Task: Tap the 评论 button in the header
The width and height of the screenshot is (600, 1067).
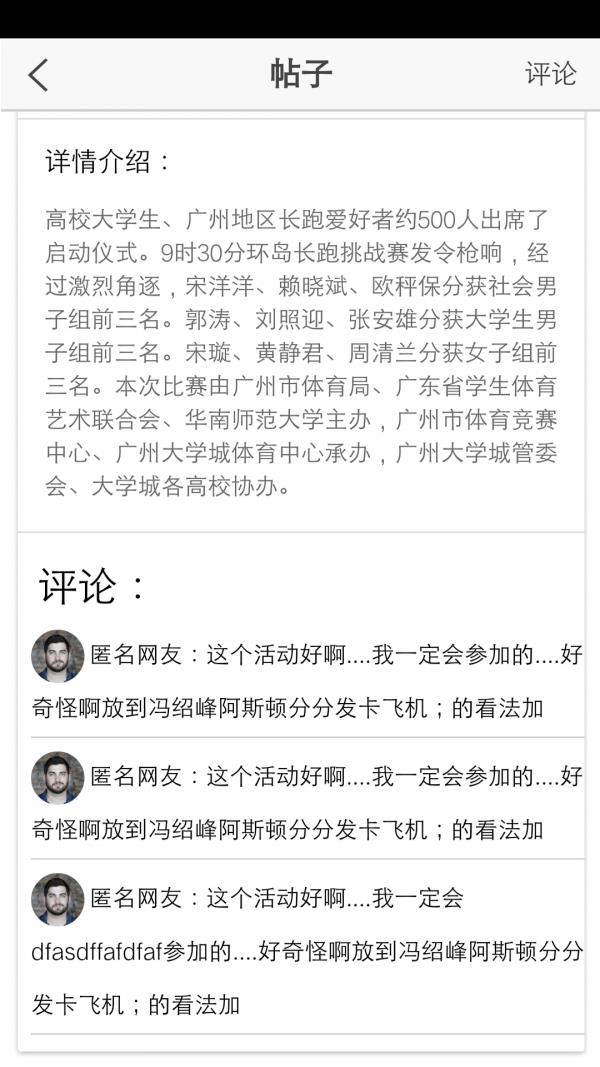Action: point(550,73)
